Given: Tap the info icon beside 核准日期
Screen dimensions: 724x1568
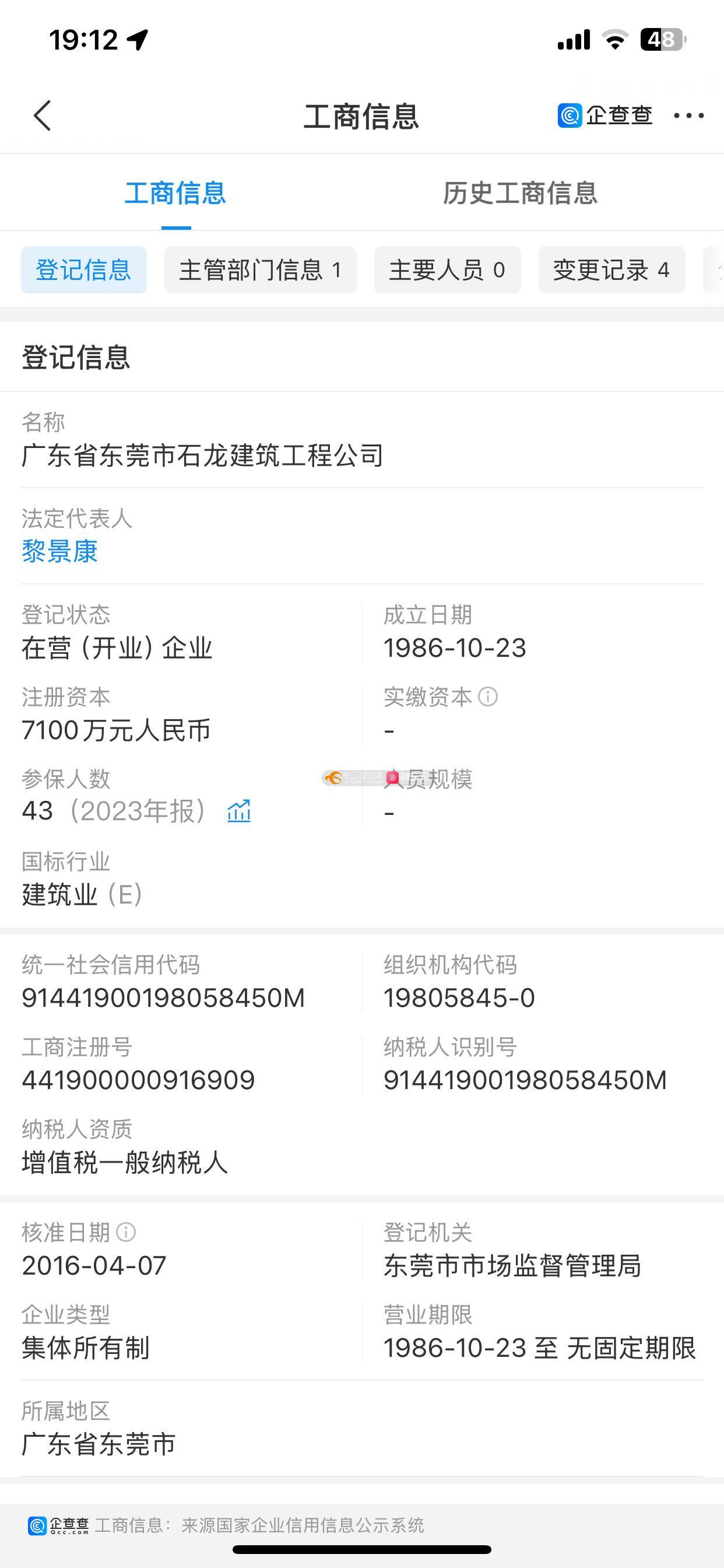Looking at the screenshot, I should click(x=126, y=1233).
